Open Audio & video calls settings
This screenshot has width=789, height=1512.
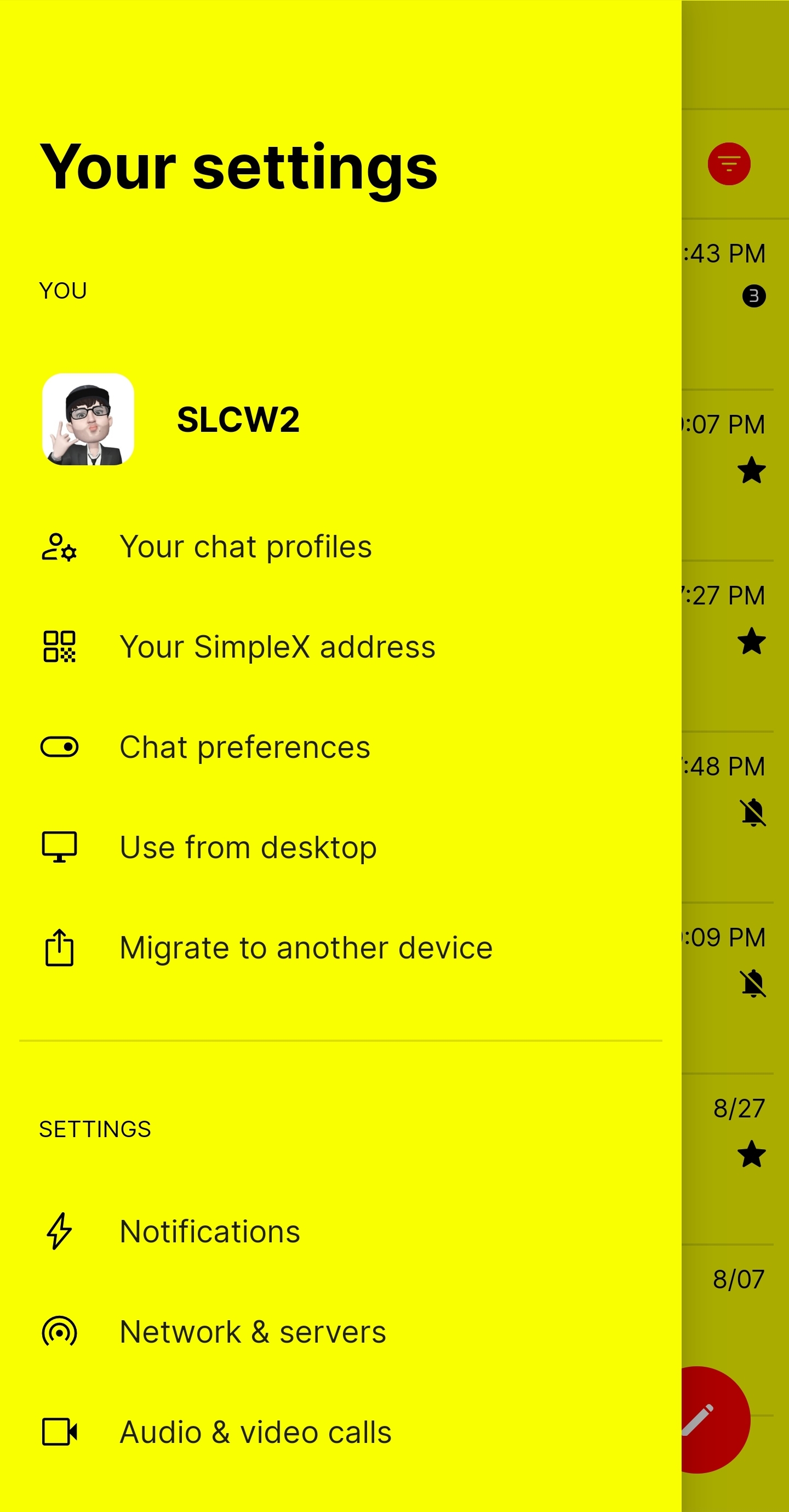(255, 1432)
